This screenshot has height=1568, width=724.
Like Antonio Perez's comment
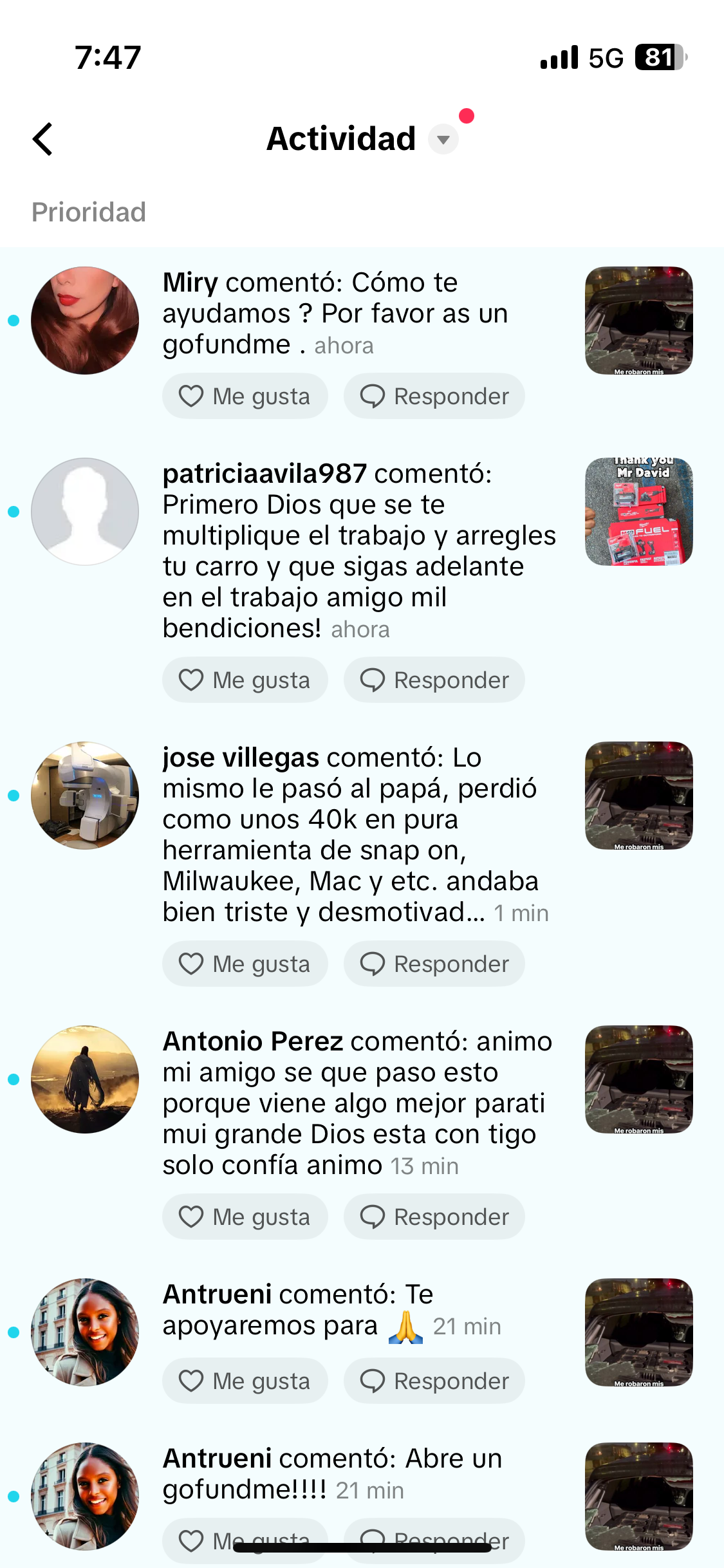point(245,1217)
